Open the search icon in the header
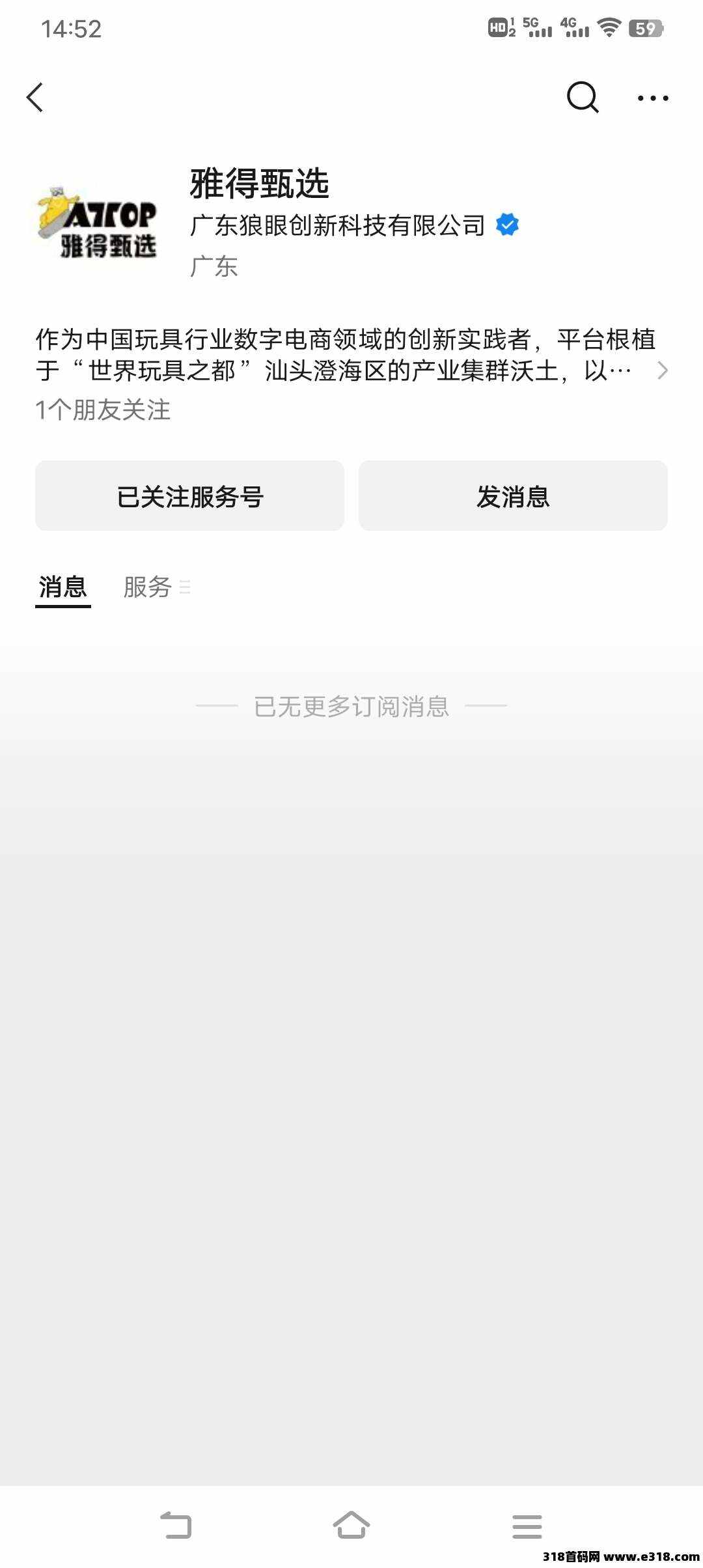The height and width of the screenshot is (1568, 703). pyautogui.click(x=583, y=98)
